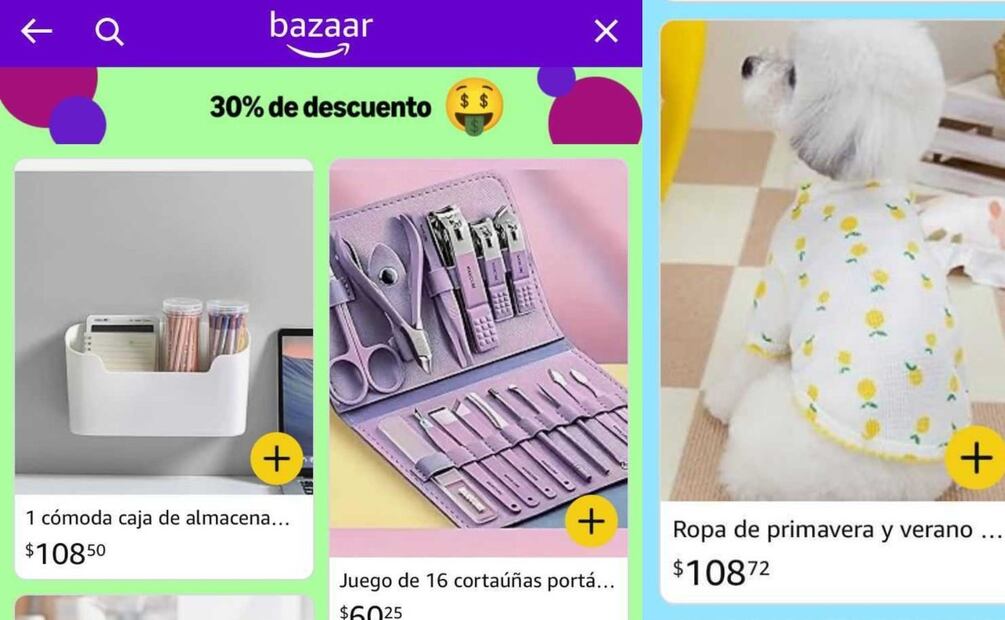Open search in the bazaar header
1005x620 pixels.
pos(109,32)
